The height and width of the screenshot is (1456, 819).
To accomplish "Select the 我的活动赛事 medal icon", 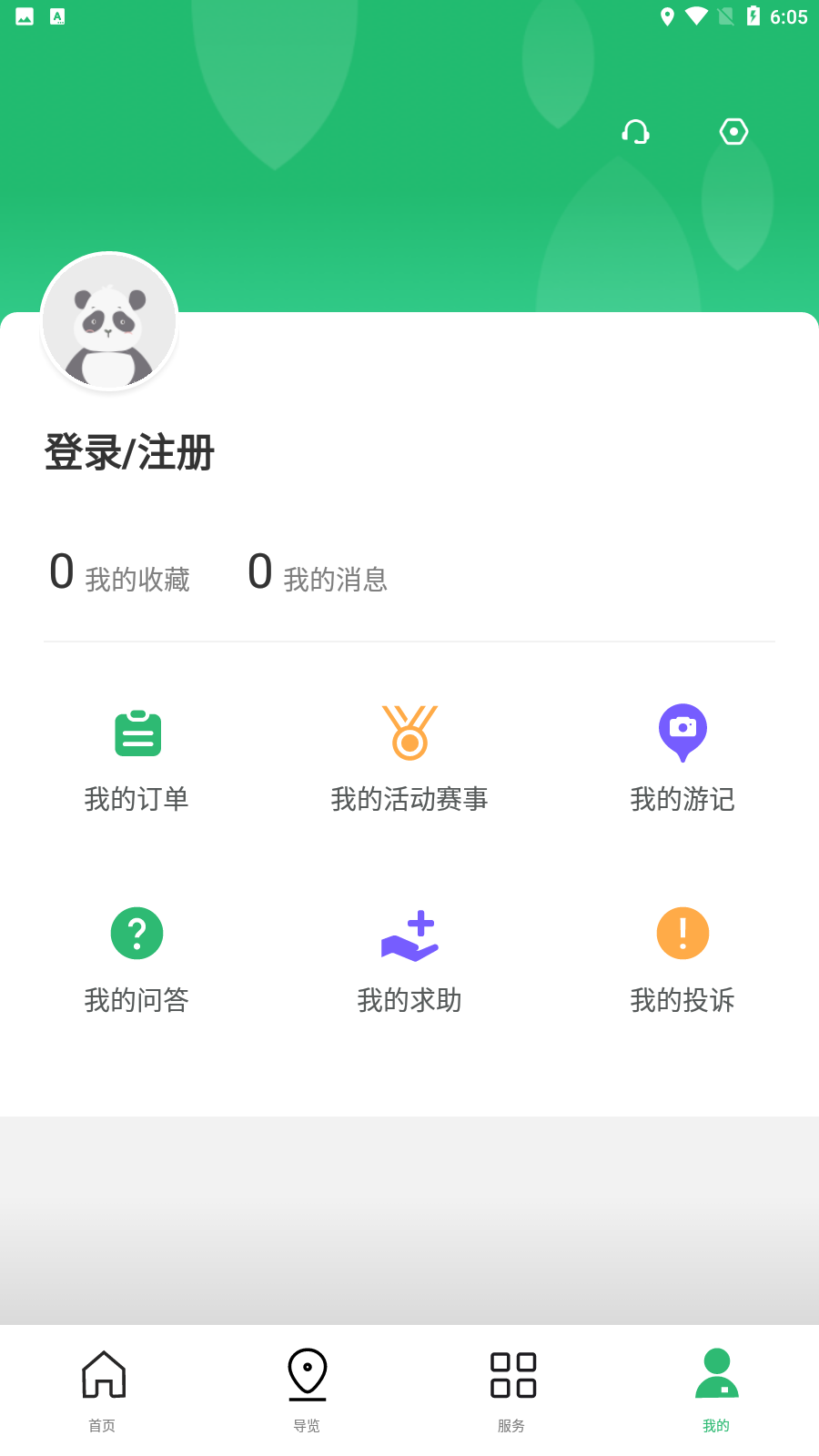I will coord(409,732).
